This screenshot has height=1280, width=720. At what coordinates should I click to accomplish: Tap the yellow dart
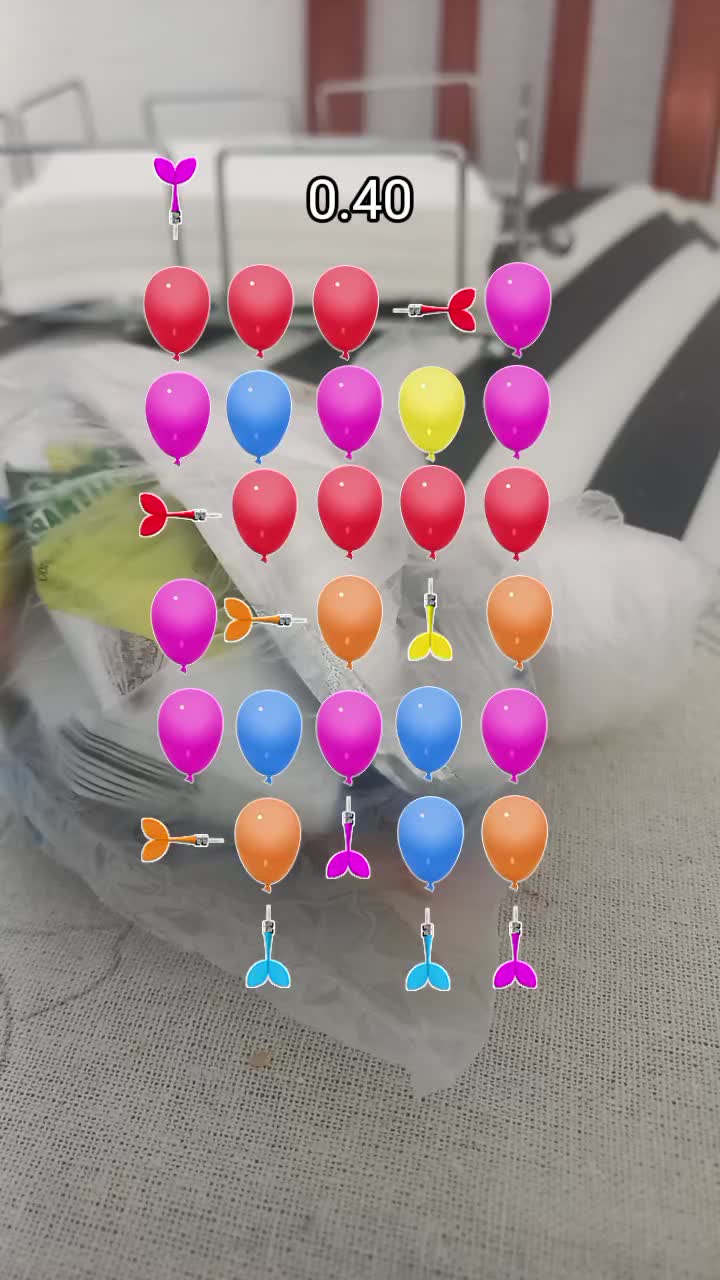coord(430,621)
